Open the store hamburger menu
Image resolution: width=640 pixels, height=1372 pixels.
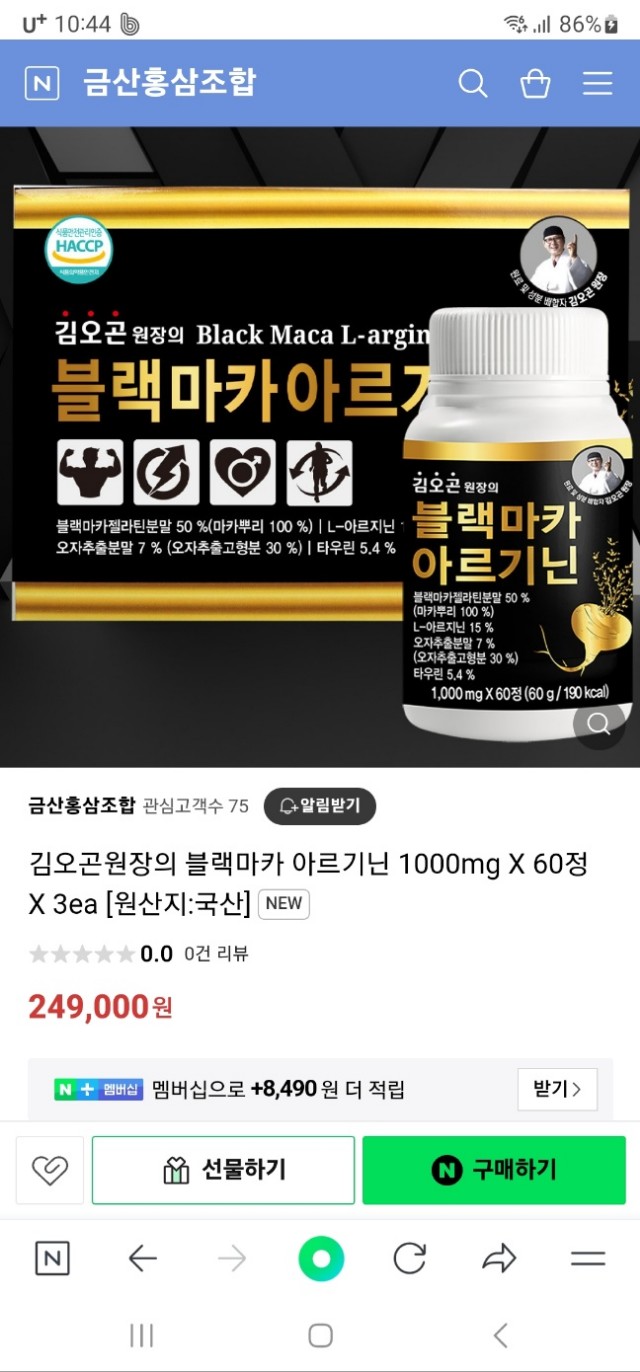pos(597,83)
